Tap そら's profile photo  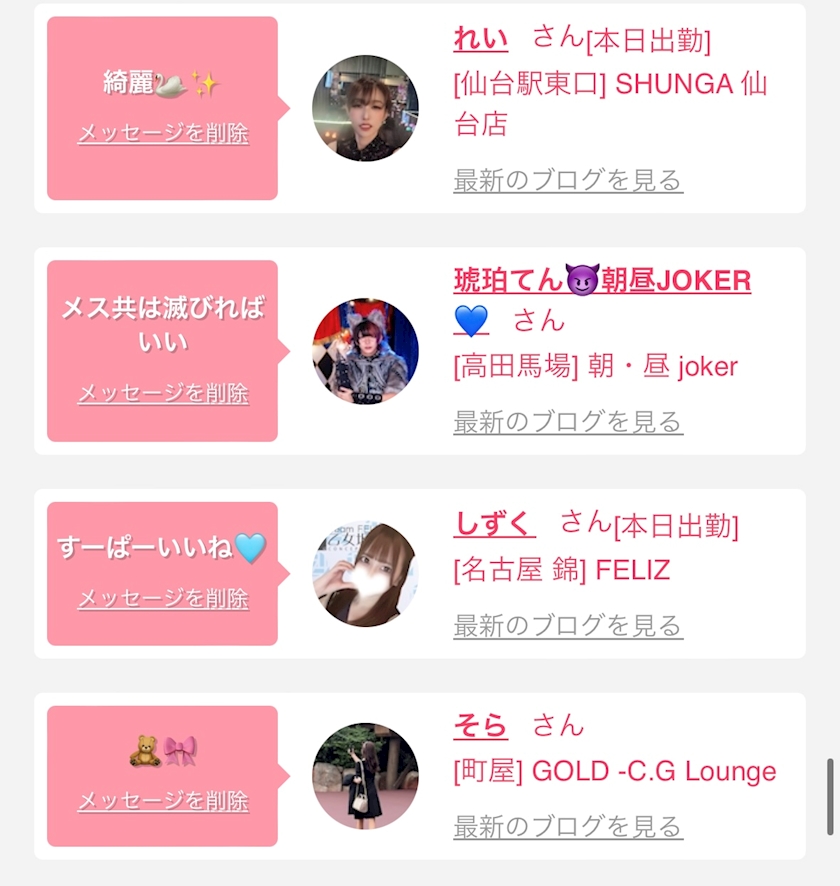click(365, 776)
